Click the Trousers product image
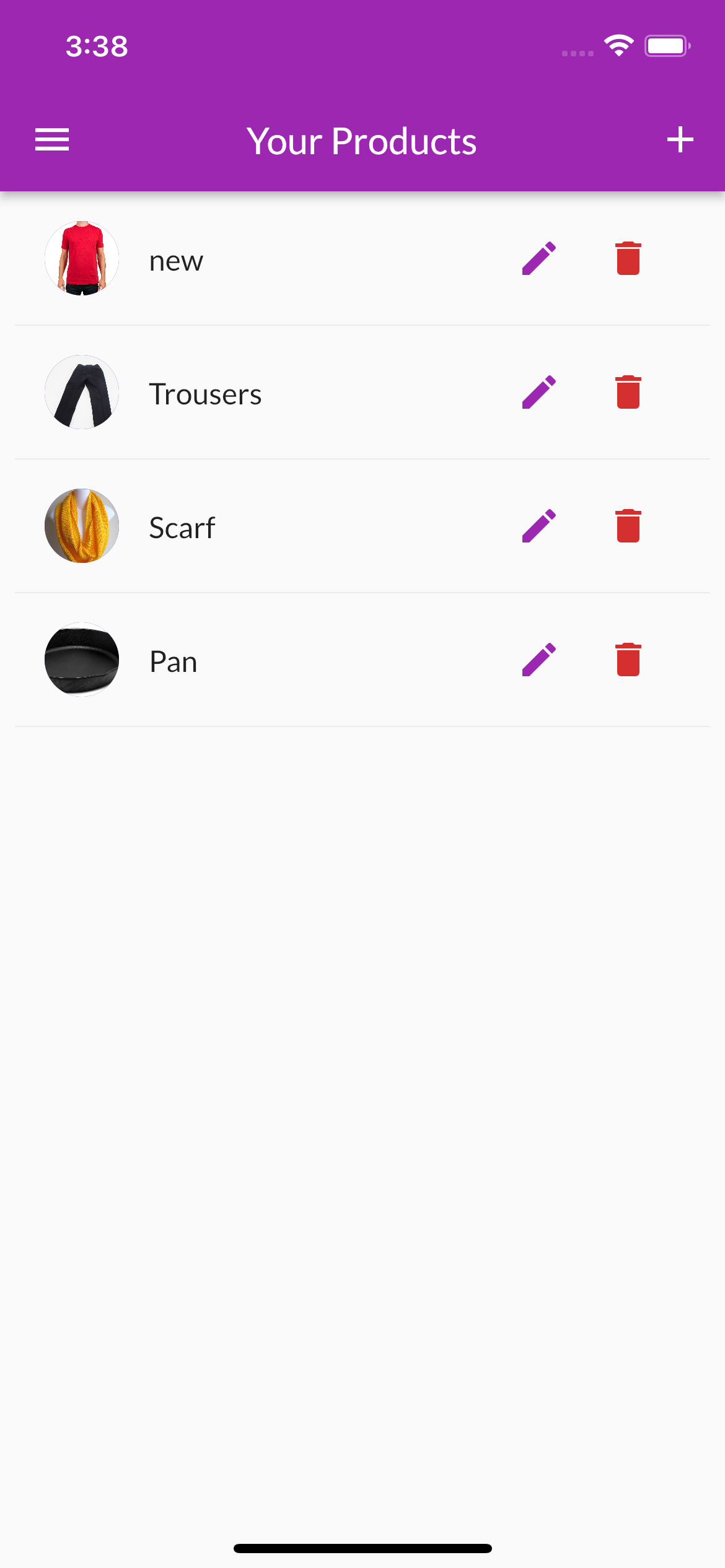The image size is (725, 1568). pos(81,393)
